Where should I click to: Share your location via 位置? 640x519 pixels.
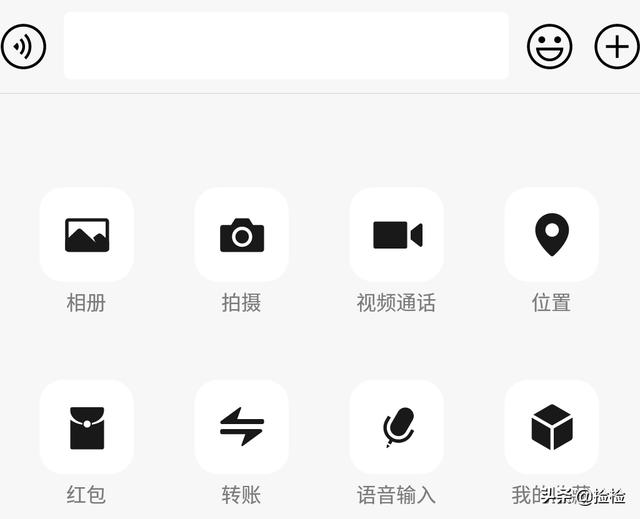(552, 235)
